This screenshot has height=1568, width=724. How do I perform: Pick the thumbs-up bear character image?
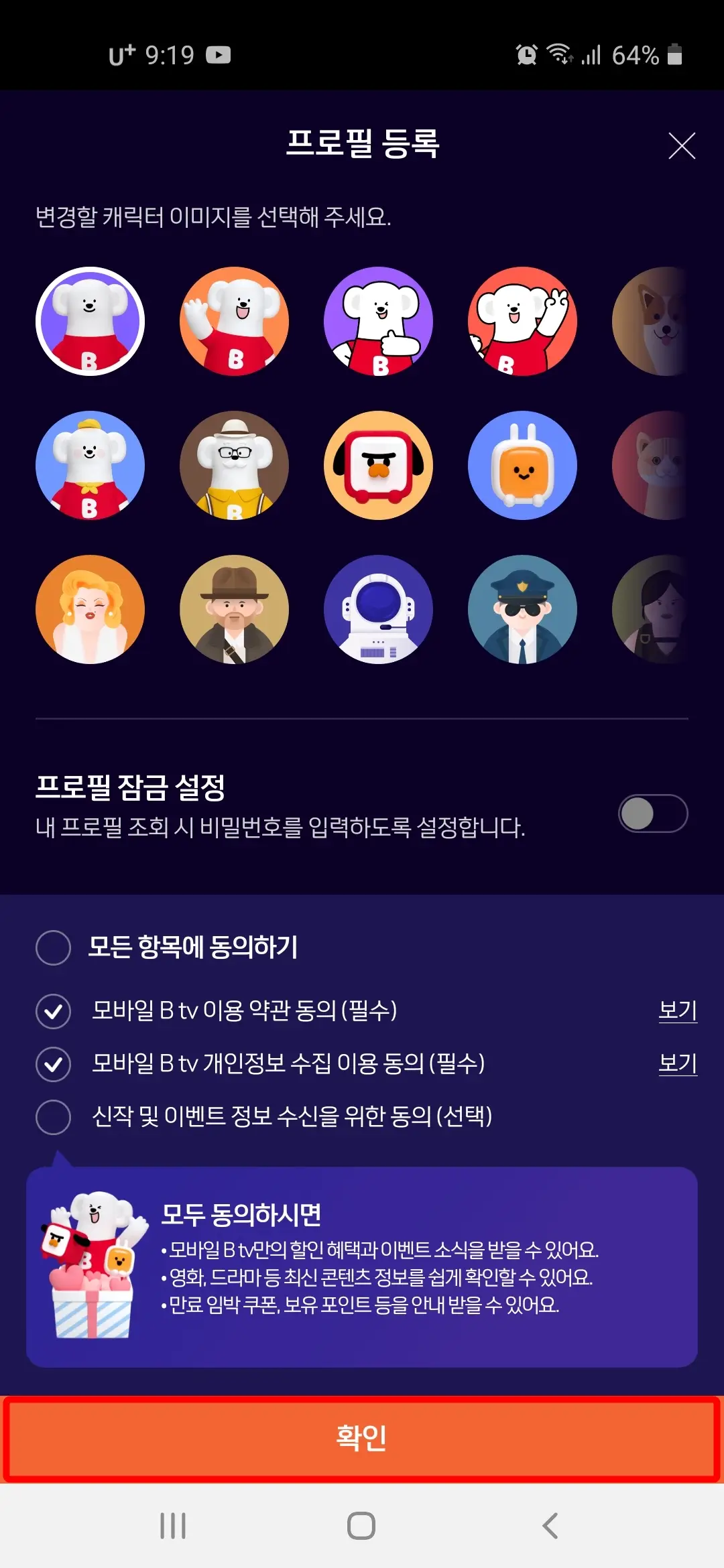(379, 321)
